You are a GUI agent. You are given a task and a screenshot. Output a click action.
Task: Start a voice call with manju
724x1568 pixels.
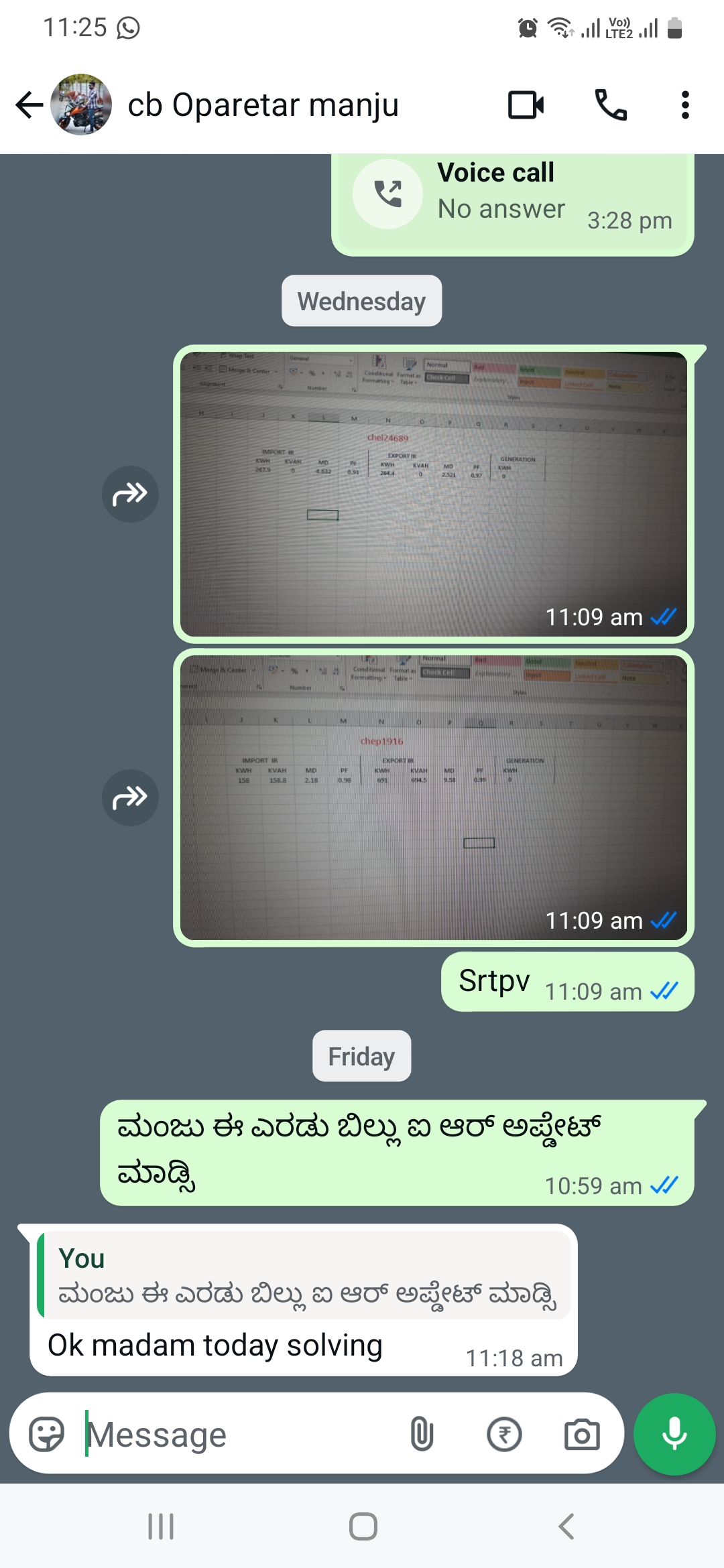611,105
